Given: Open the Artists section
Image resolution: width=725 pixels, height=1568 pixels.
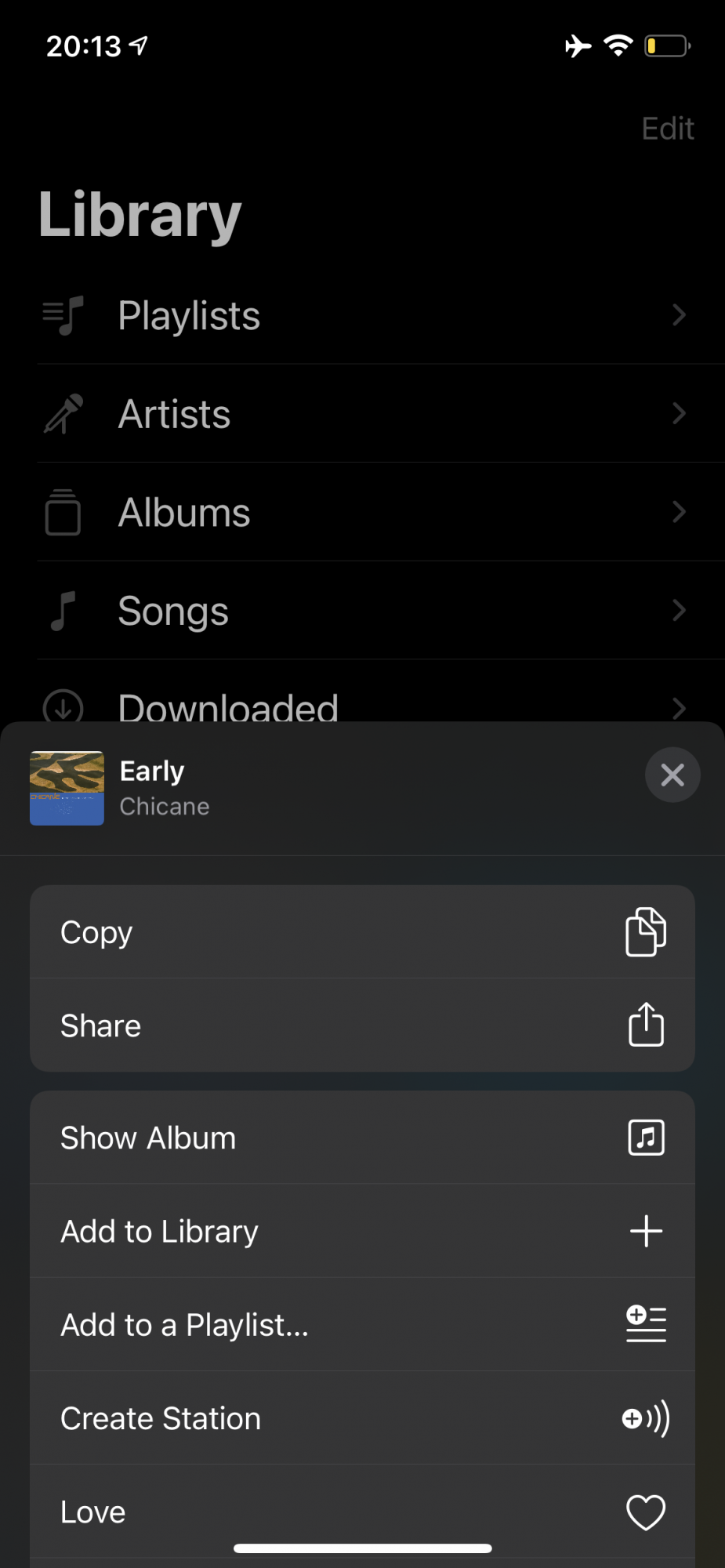Looking at the screenshot, I should (362, 414).
